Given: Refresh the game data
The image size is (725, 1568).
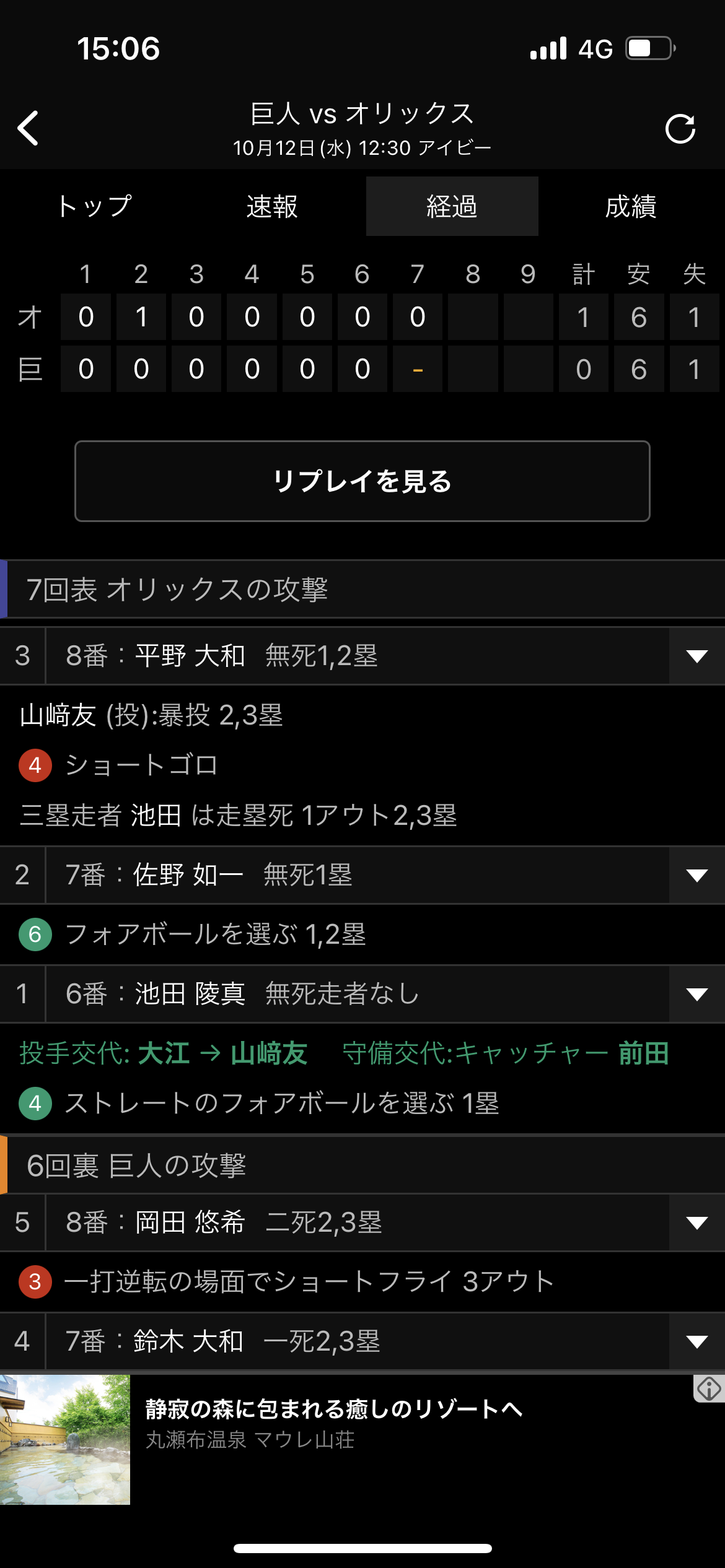Looking at the screenshot, I should [680, 129].
